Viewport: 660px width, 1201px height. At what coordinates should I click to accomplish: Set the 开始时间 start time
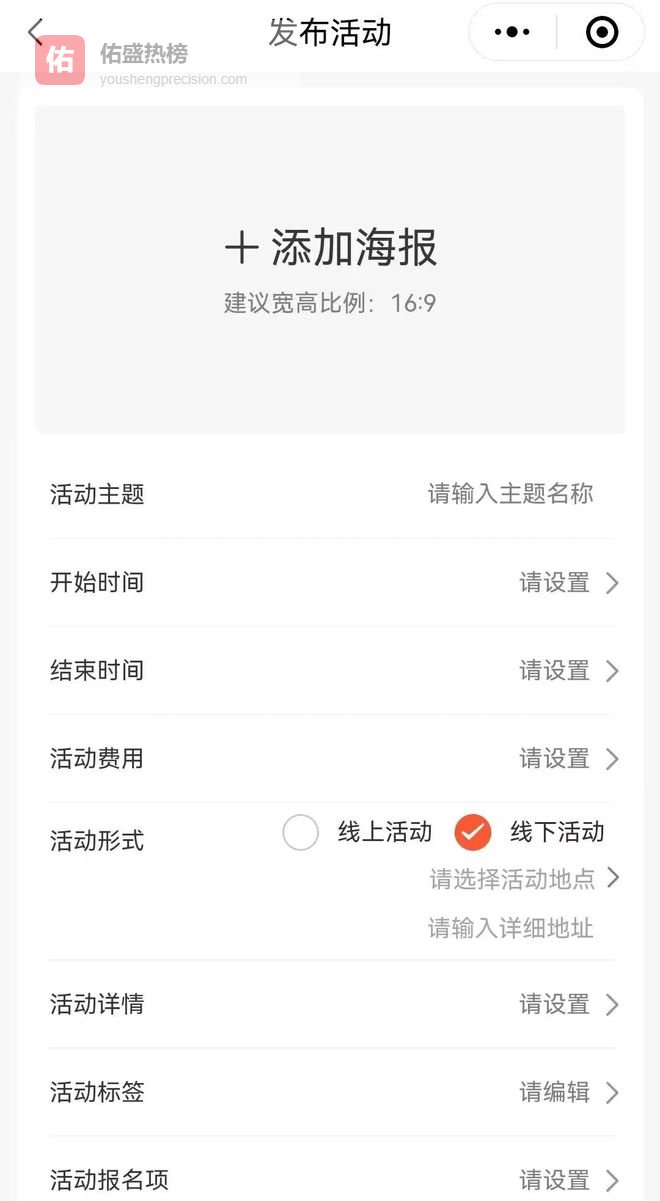[x=568, y=583]
